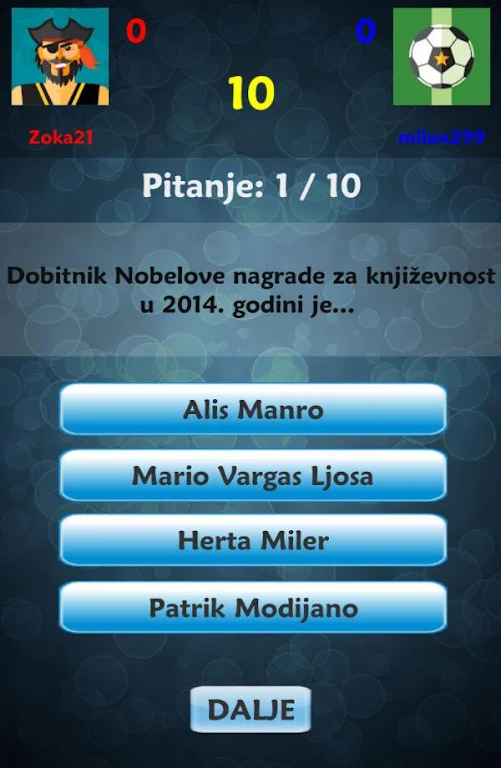Choose the answer Alis Manro
This screenshot has width=501, height=768.
point(253,409)
